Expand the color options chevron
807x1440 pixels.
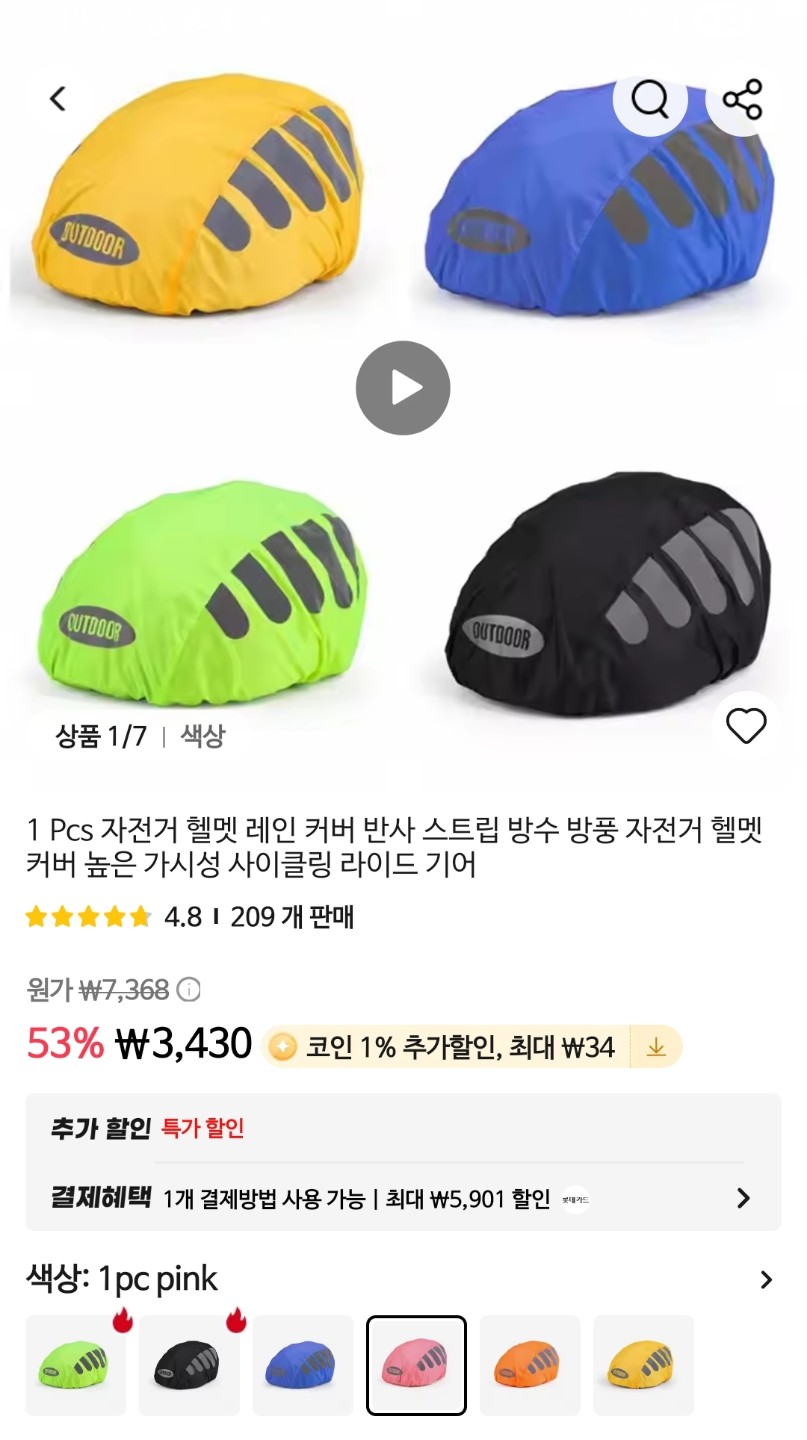click(766, 1280)
